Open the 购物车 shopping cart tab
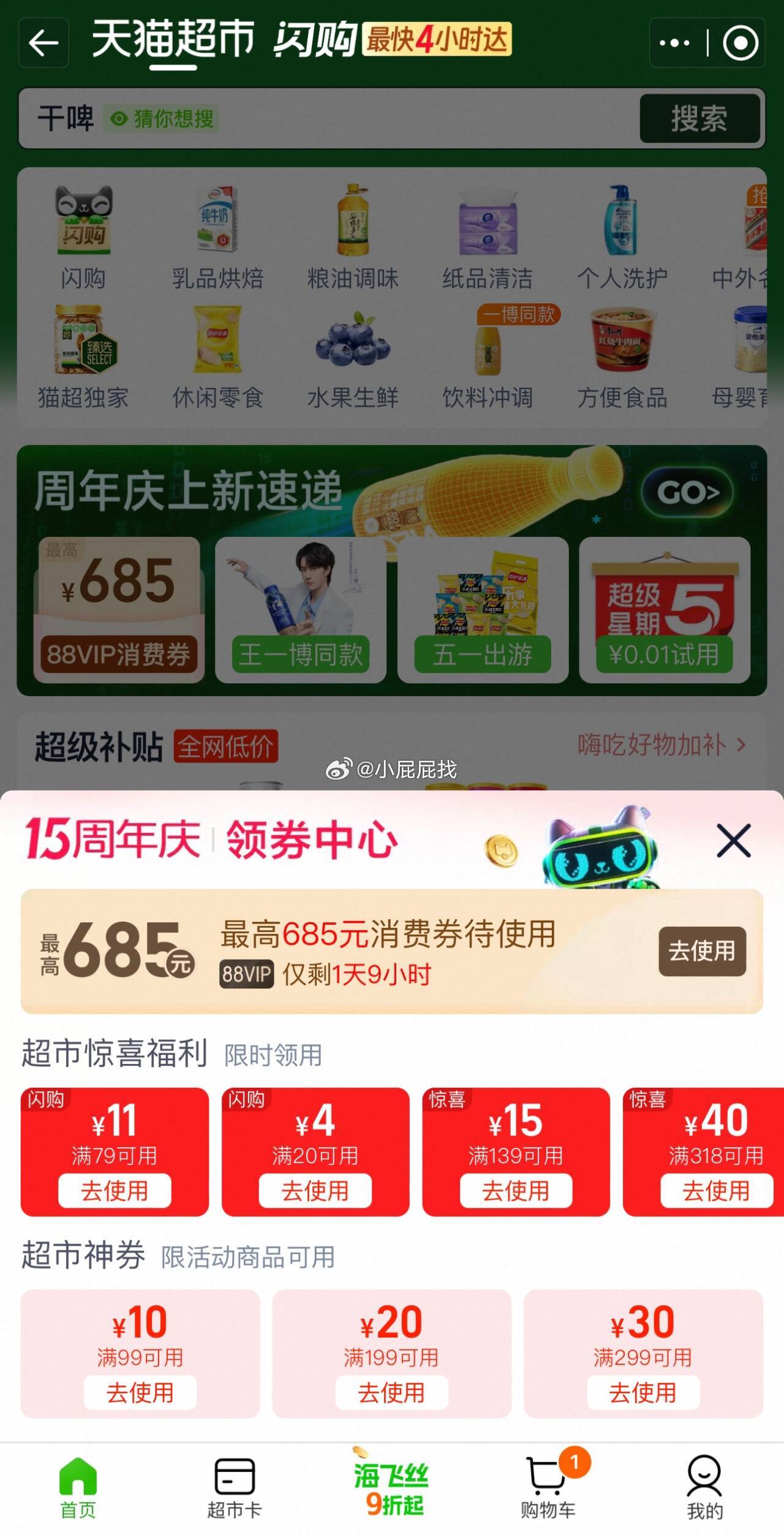Image resolution: width=784 pixels, height=1537 pixels. (548, 1488)
